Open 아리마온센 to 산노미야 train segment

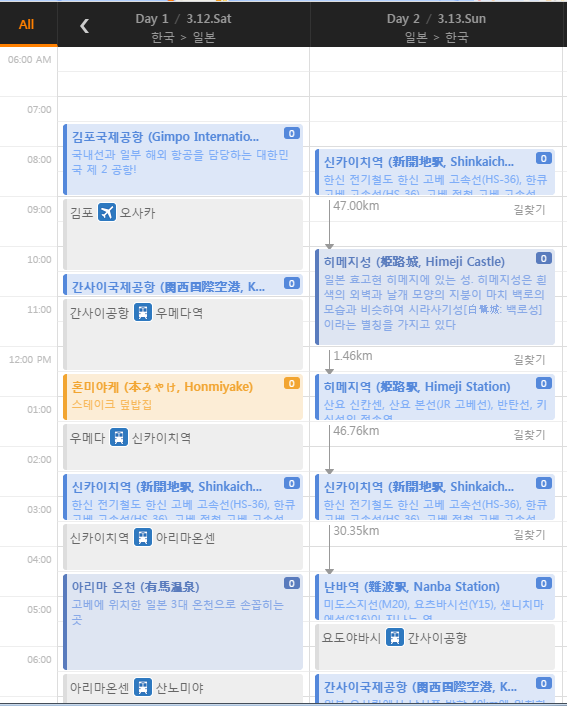pyautogui.click(x=183, y=688)
